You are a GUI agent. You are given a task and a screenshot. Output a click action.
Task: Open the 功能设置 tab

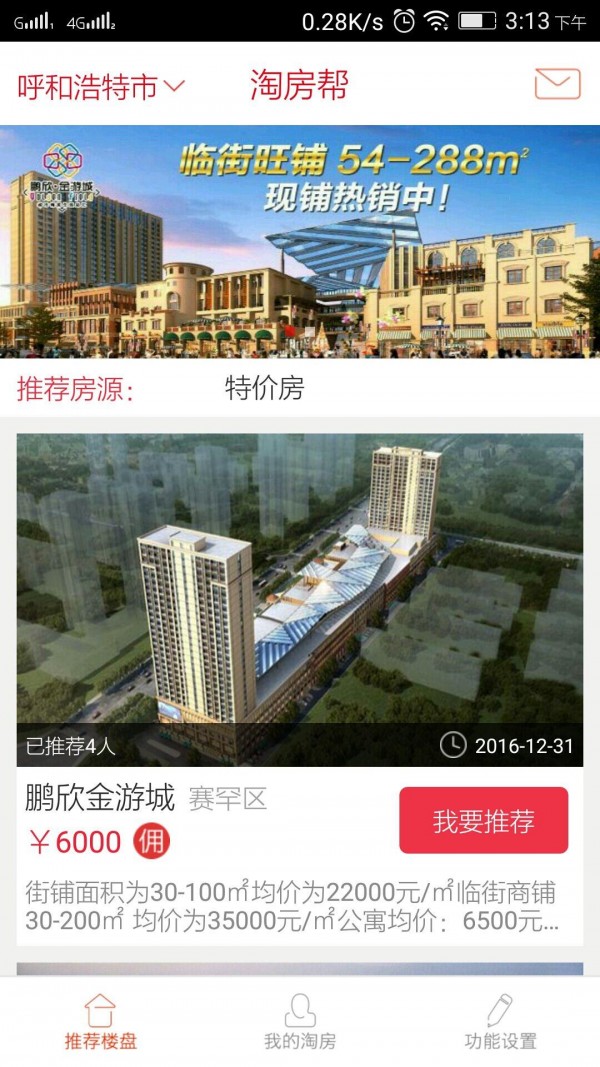[500, 1022]
